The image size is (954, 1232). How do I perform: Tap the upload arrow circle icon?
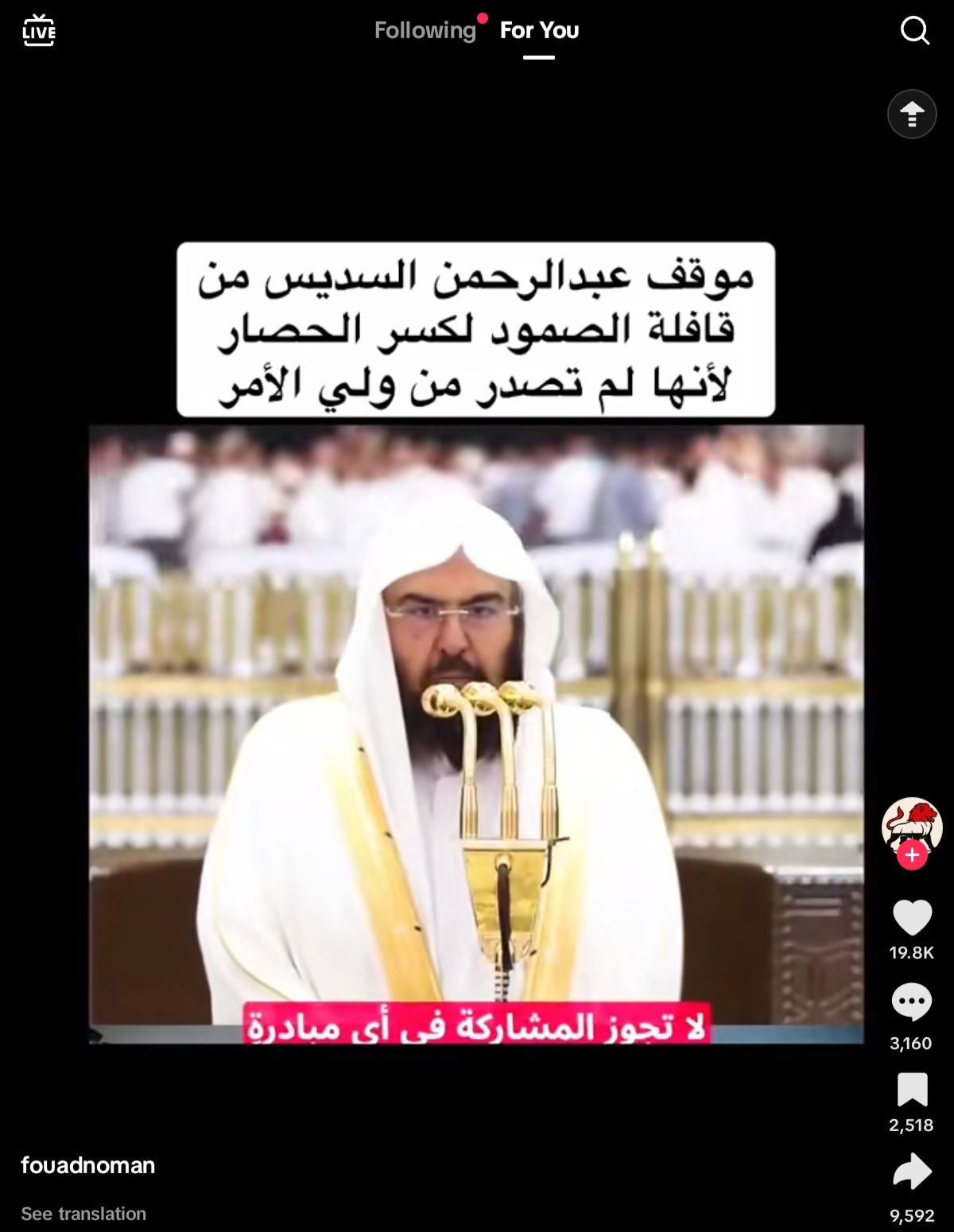(x=911, y=114)
